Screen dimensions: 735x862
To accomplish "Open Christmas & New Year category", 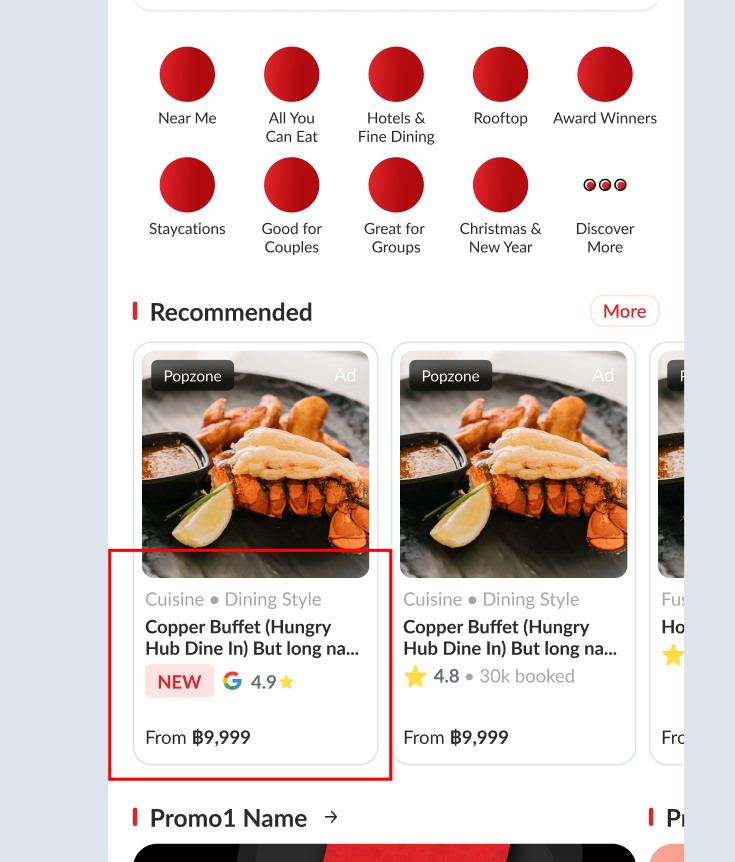I will [500, 186].
